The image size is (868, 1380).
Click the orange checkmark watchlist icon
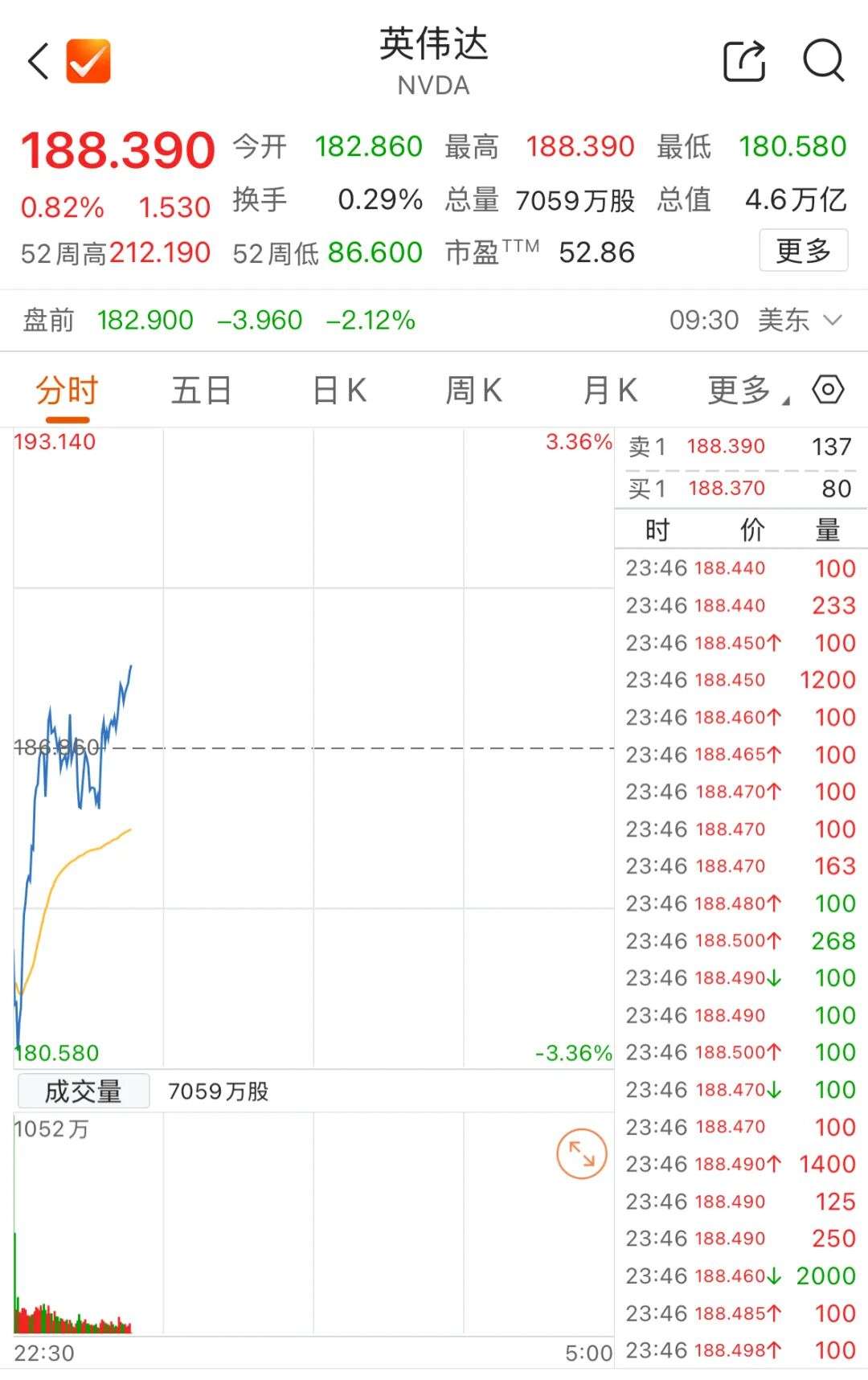88,62
